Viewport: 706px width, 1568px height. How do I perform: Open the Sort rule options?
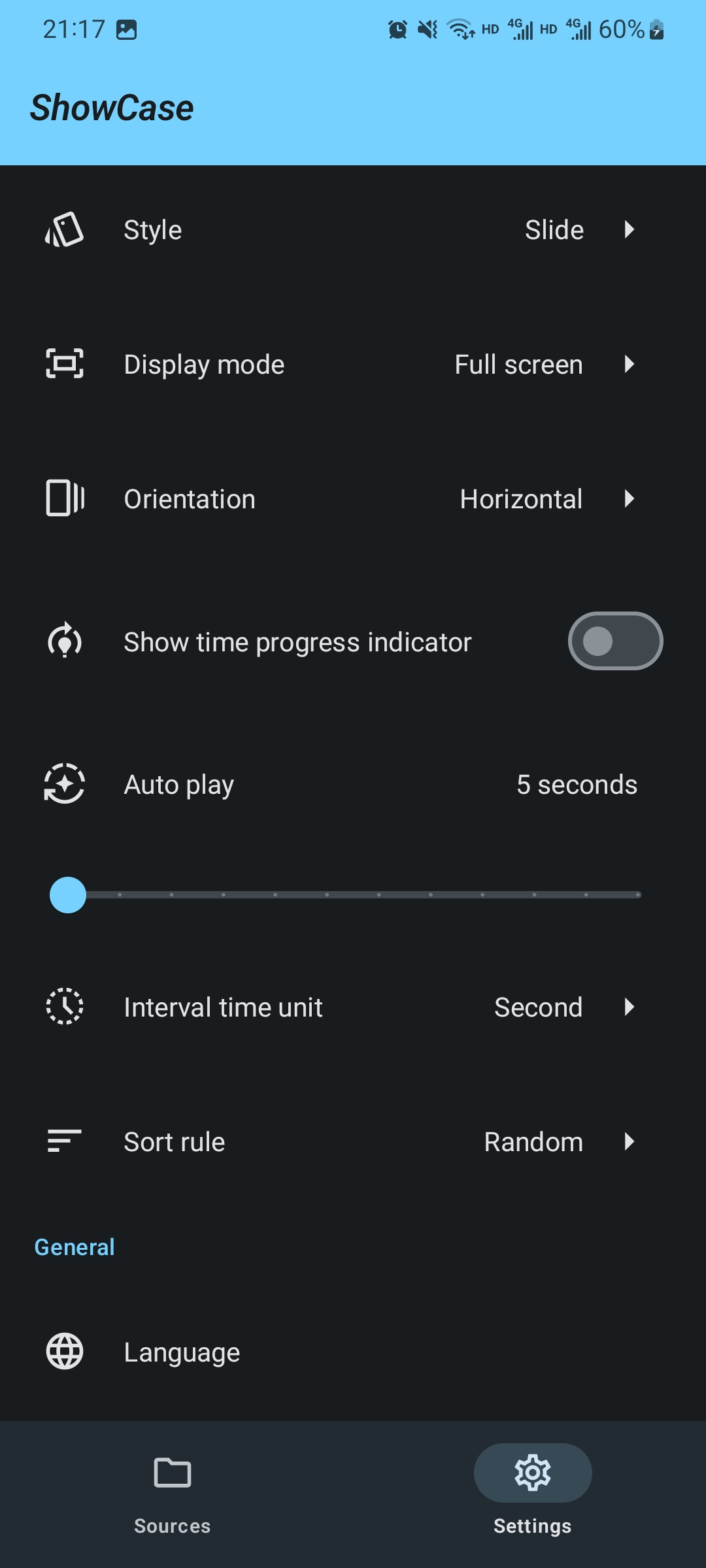click(353, 1142)
